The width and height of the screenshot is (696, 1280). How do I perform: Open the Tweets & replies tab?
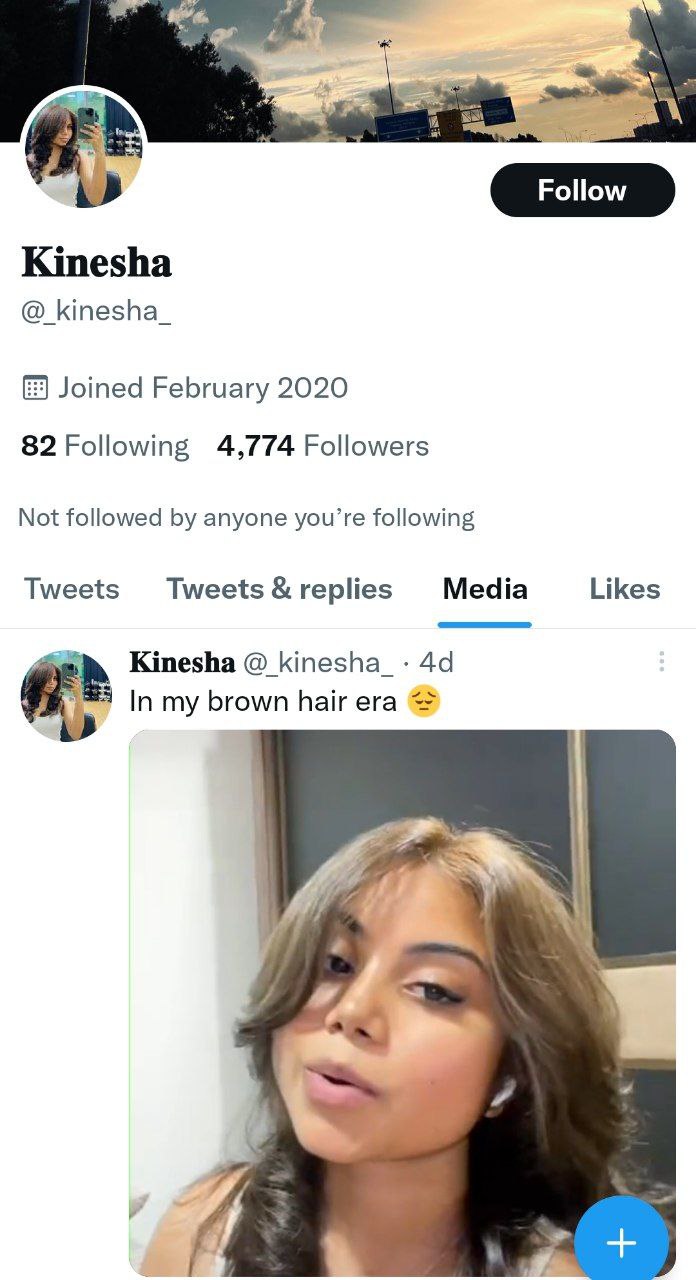tap(279, 589)
